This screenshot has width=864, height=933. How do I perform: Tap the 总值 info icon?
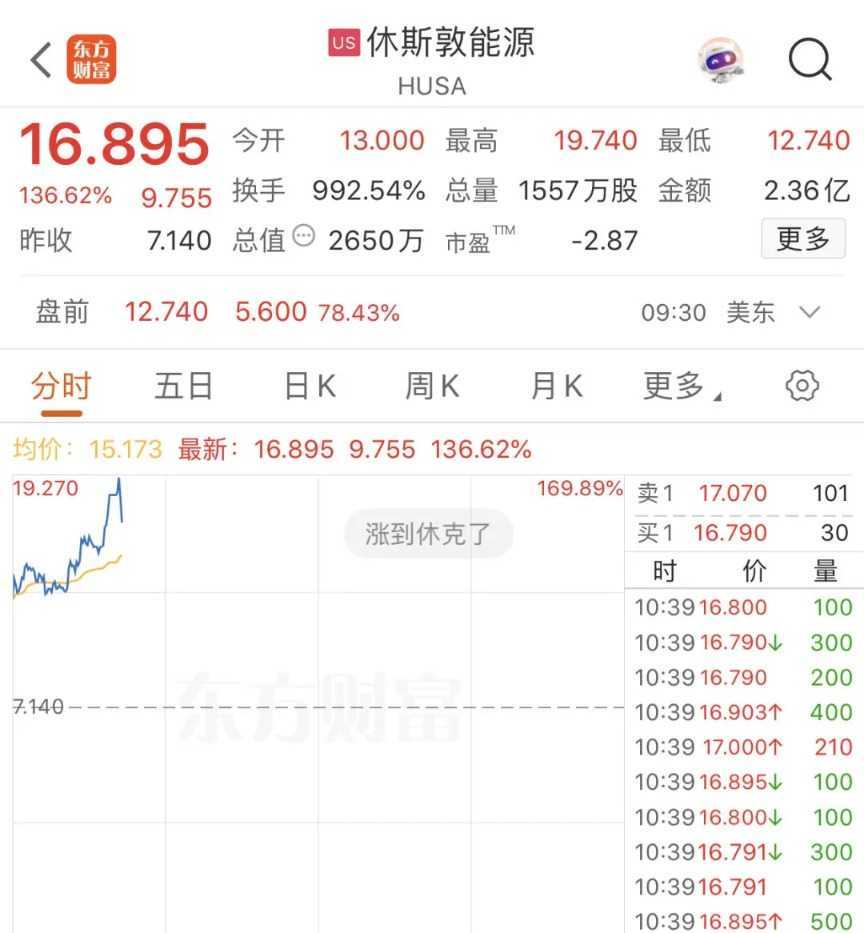pyautogui.click(x=303, y=238)
